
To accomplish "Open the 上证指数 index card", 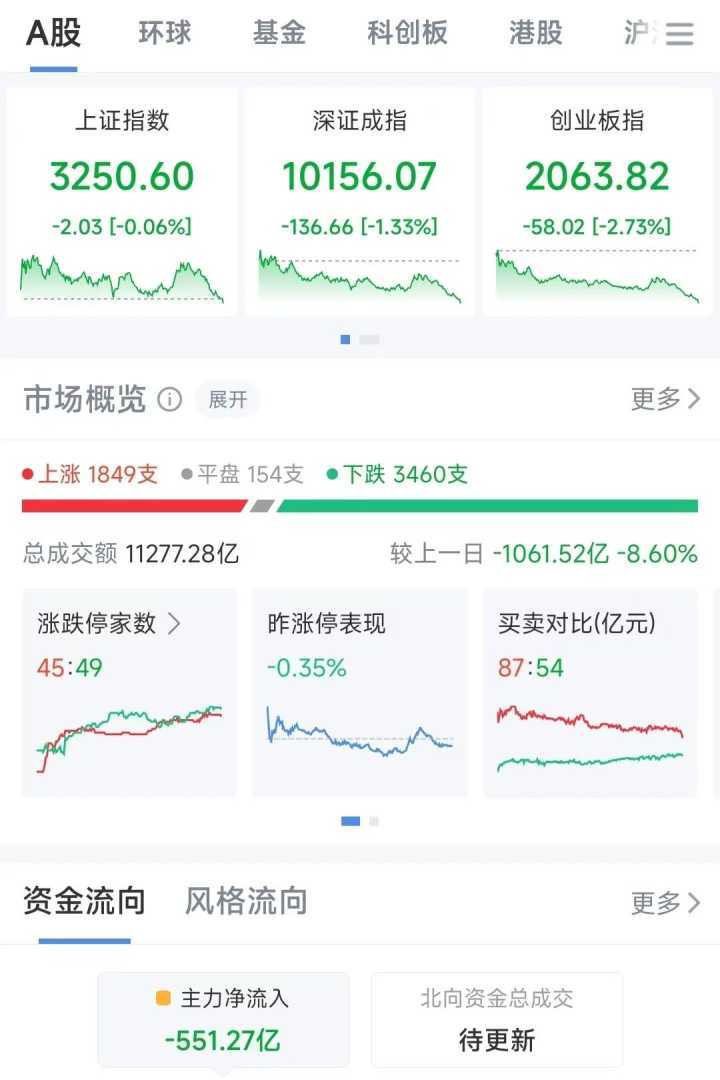I will coord(122,201).
